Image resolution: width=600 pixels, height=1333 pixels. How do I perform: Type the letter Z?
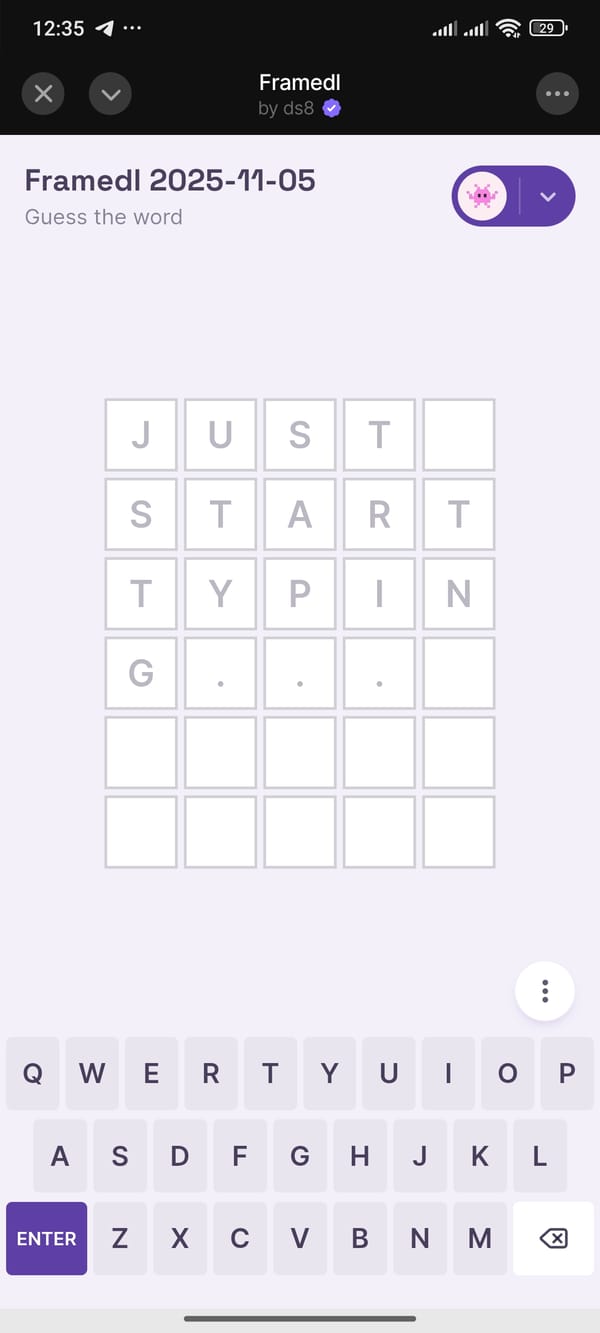pyautogui.click(x=120, y=1238)
